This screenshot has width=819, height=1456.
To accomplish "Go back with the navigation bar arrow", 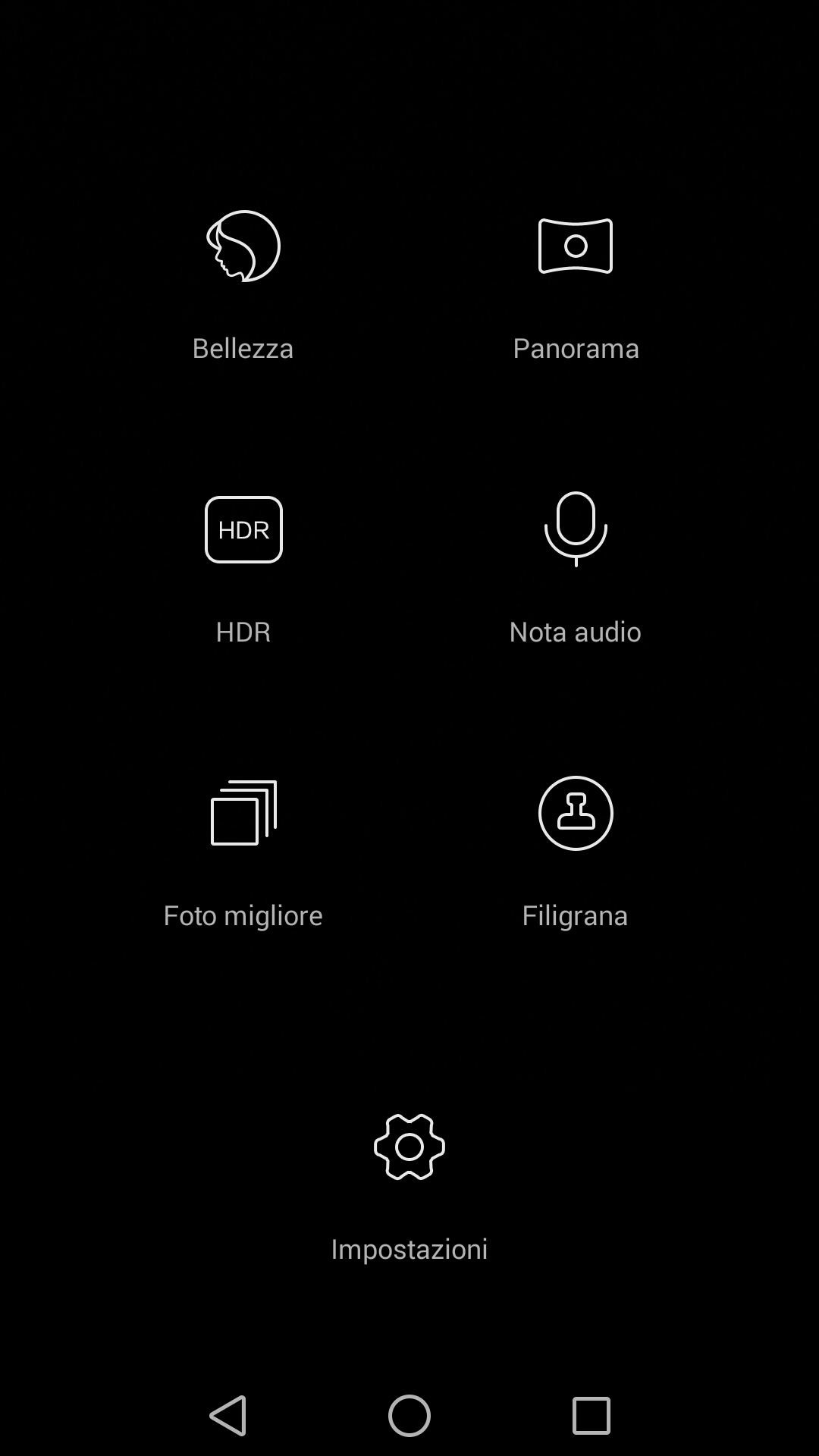I will [228, 1416].
